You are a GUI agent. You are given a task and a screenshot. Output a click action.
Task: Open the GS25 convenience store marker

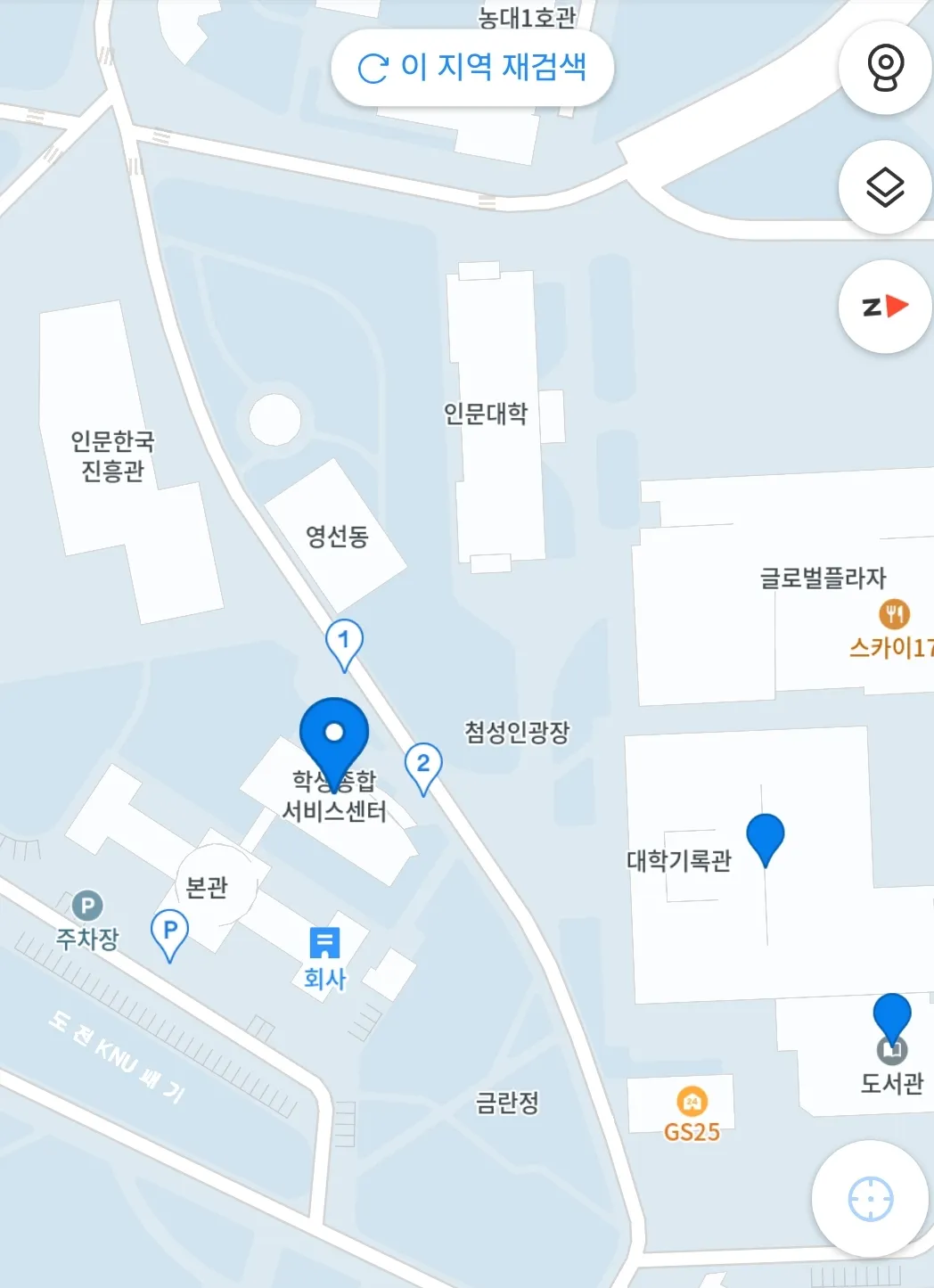(692, 1103)
